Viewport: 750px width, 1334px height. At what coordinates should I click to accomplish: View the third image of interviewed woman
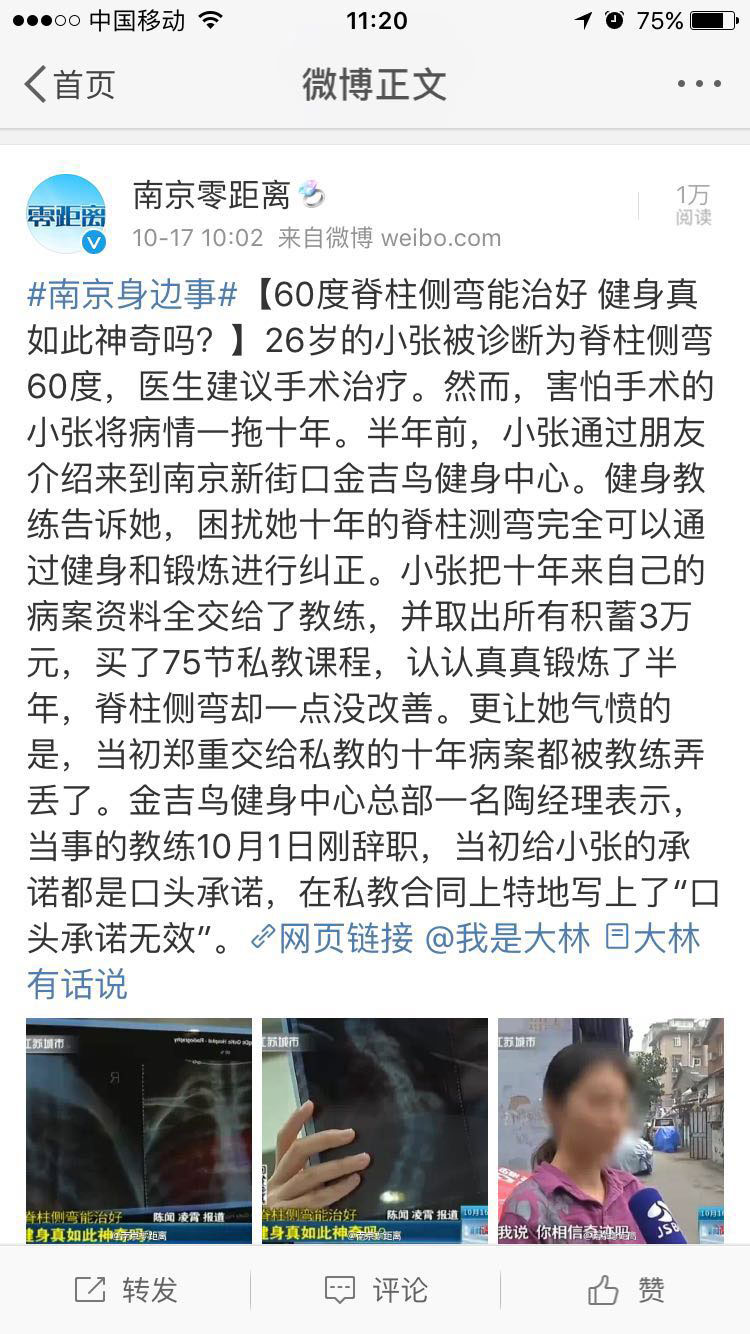click(x=610, y=1130)
